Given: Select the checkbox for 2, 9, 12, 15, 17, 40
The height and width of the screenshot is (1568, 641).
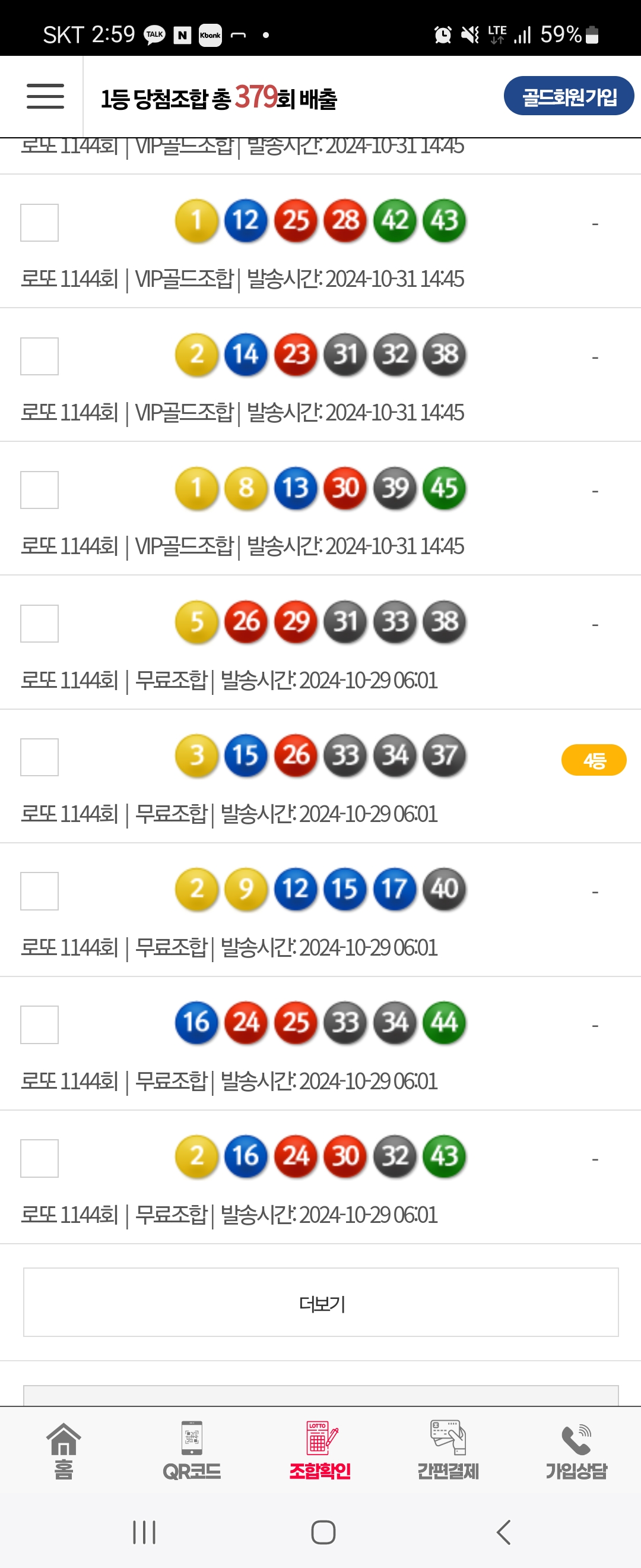Looking at the screenshot, I should coord(40,891).
